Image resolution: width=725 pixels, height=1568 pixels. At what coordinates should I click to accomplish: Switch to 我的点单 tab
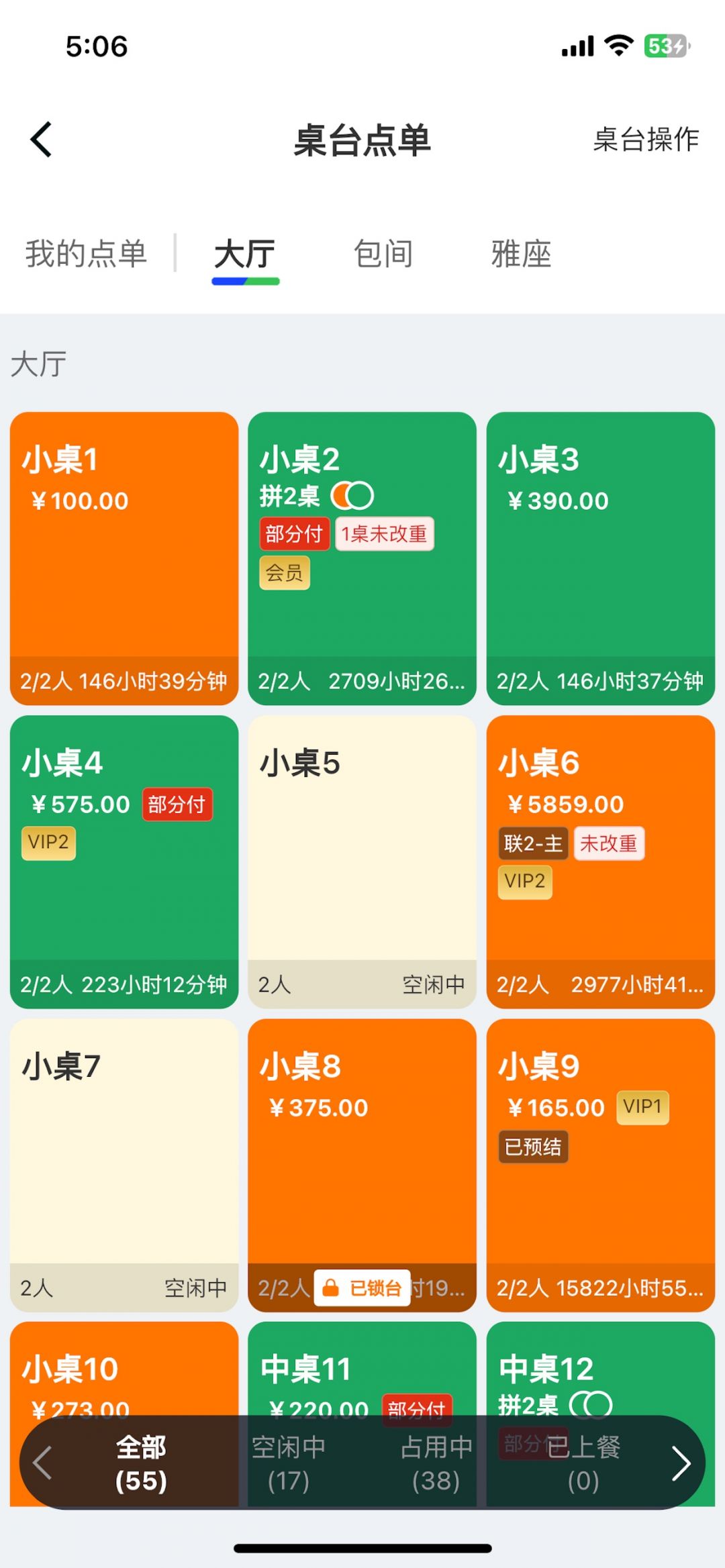coord(86,254)
